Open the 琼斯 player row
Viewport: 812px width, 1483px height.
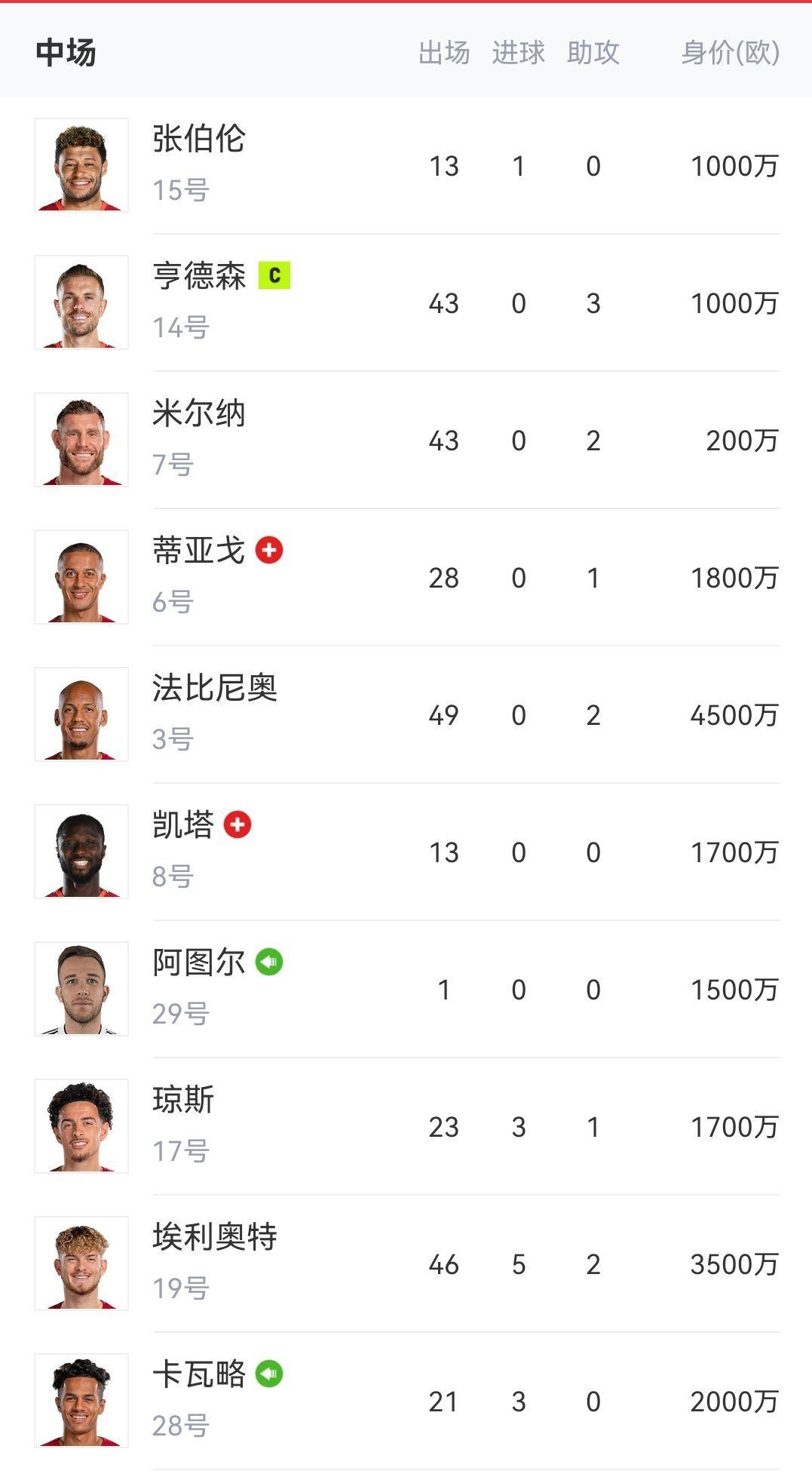[x=406, y=1126]
